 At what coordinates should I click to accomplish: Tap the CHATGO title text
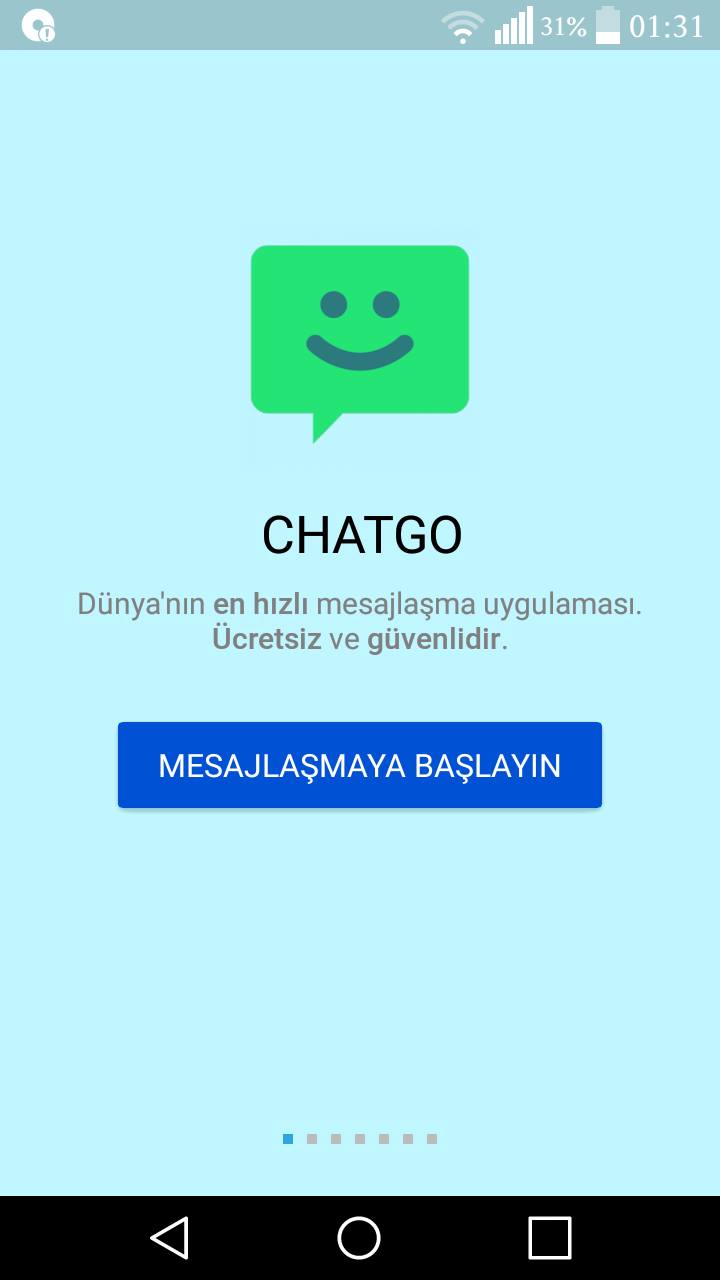(x=360, y=534)
